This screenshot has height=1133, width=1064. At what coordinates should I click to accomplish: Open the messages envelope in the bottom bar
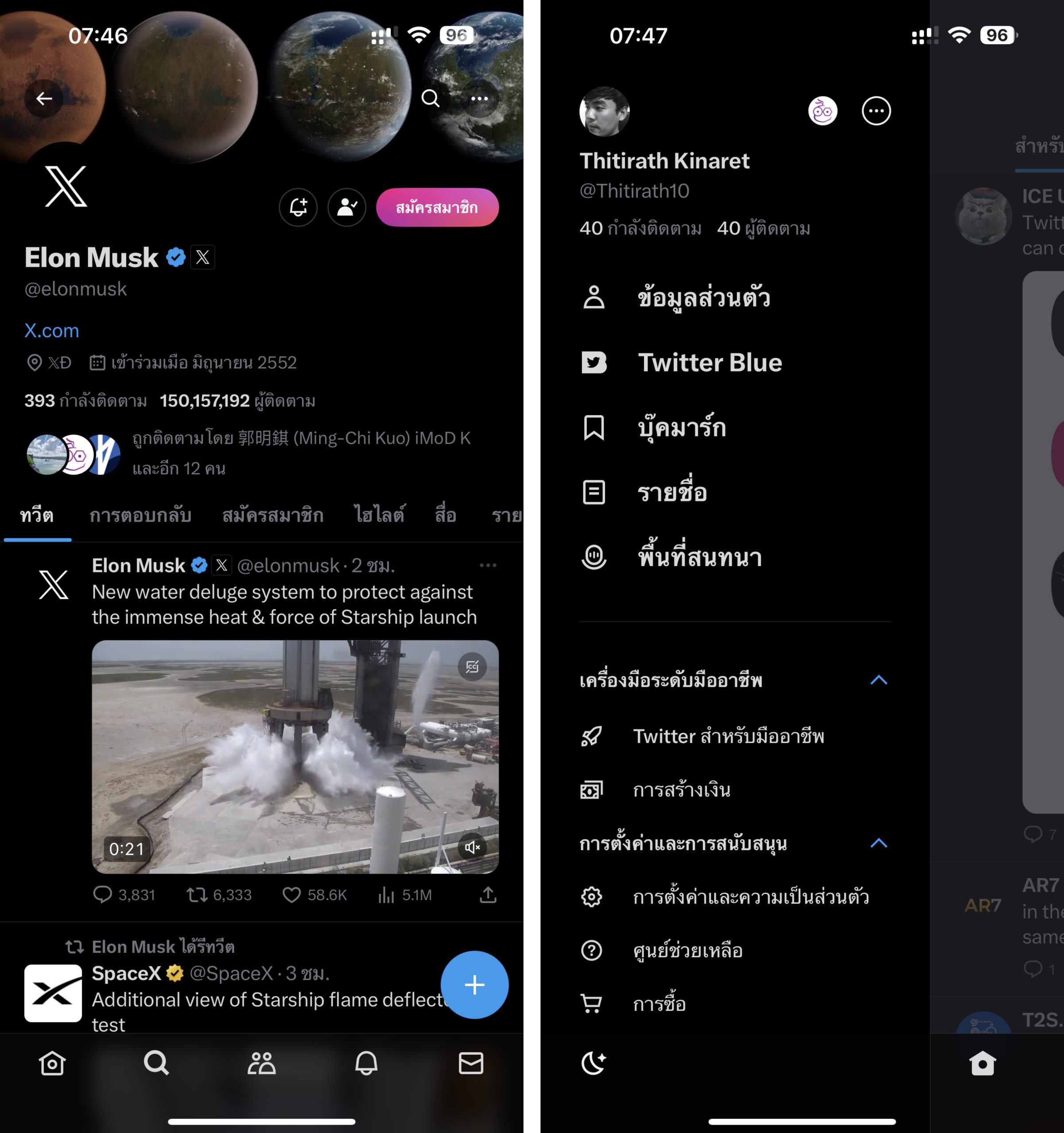coord(471,1063)
